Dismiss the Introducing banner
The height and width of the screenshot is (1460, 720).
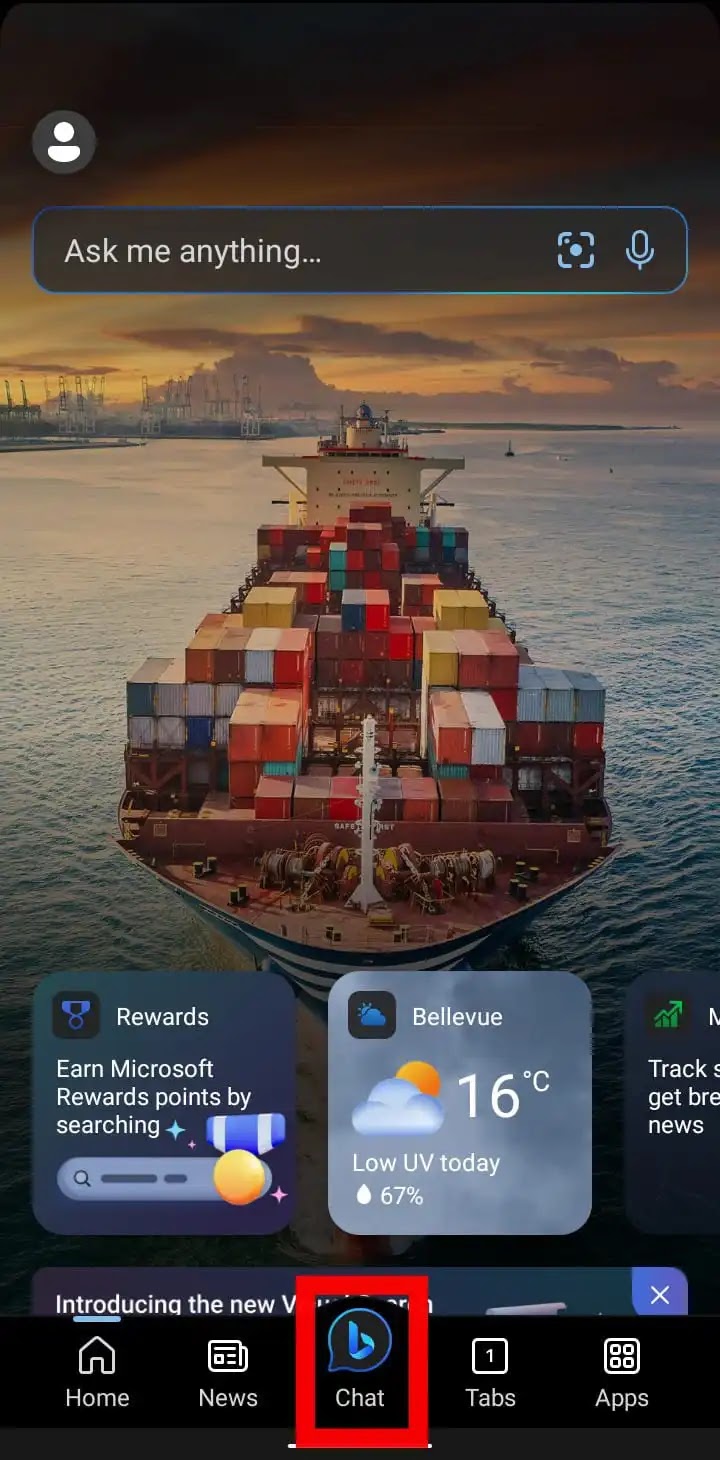click(660, 1295)
